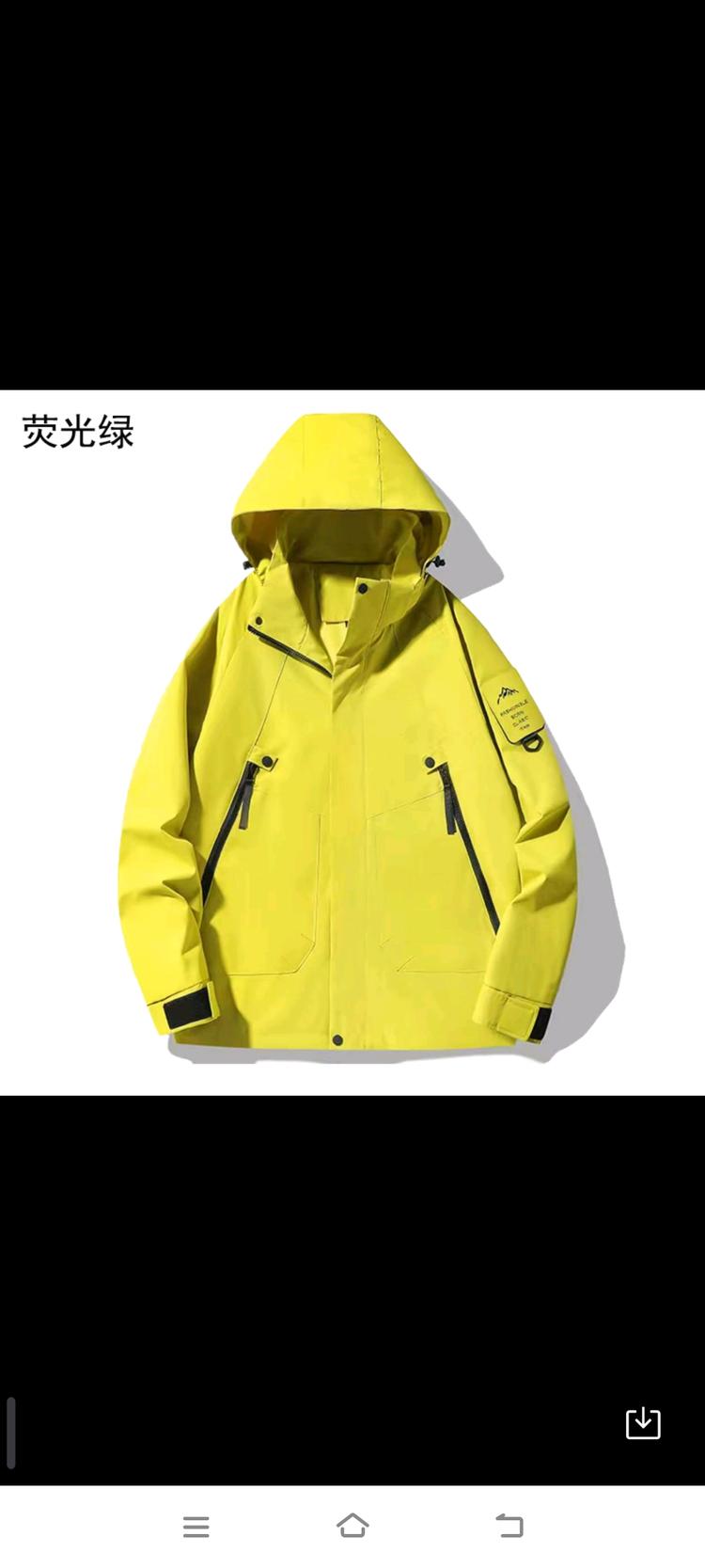Return to the home screen
Image resolution: width=705 pixels, height=1568 pixels.
(x=352, y=1526)
